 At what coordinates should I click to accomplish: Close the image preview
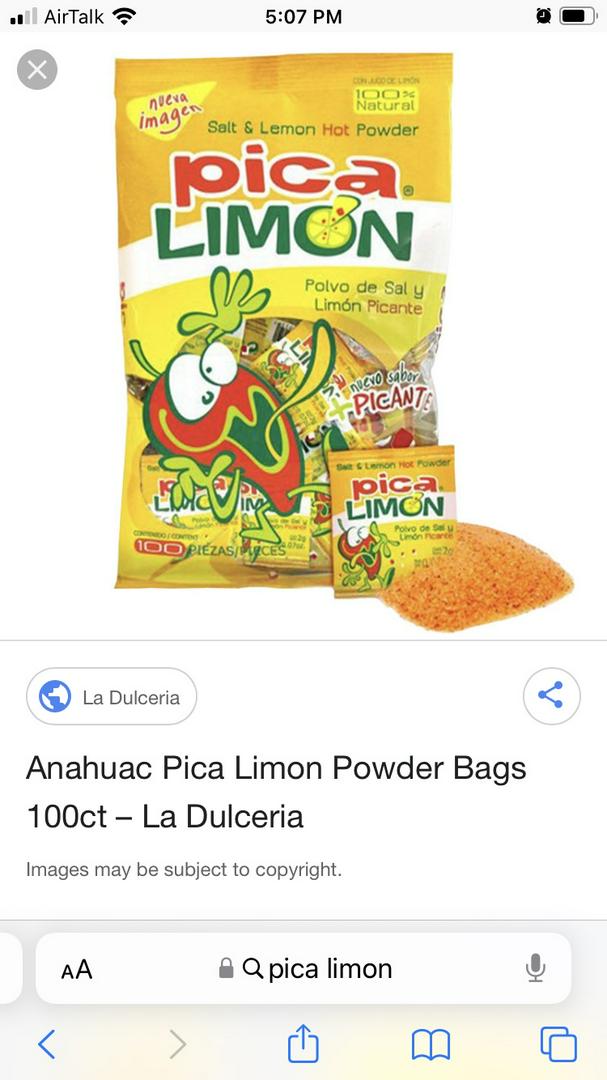[x=37, y=69]
